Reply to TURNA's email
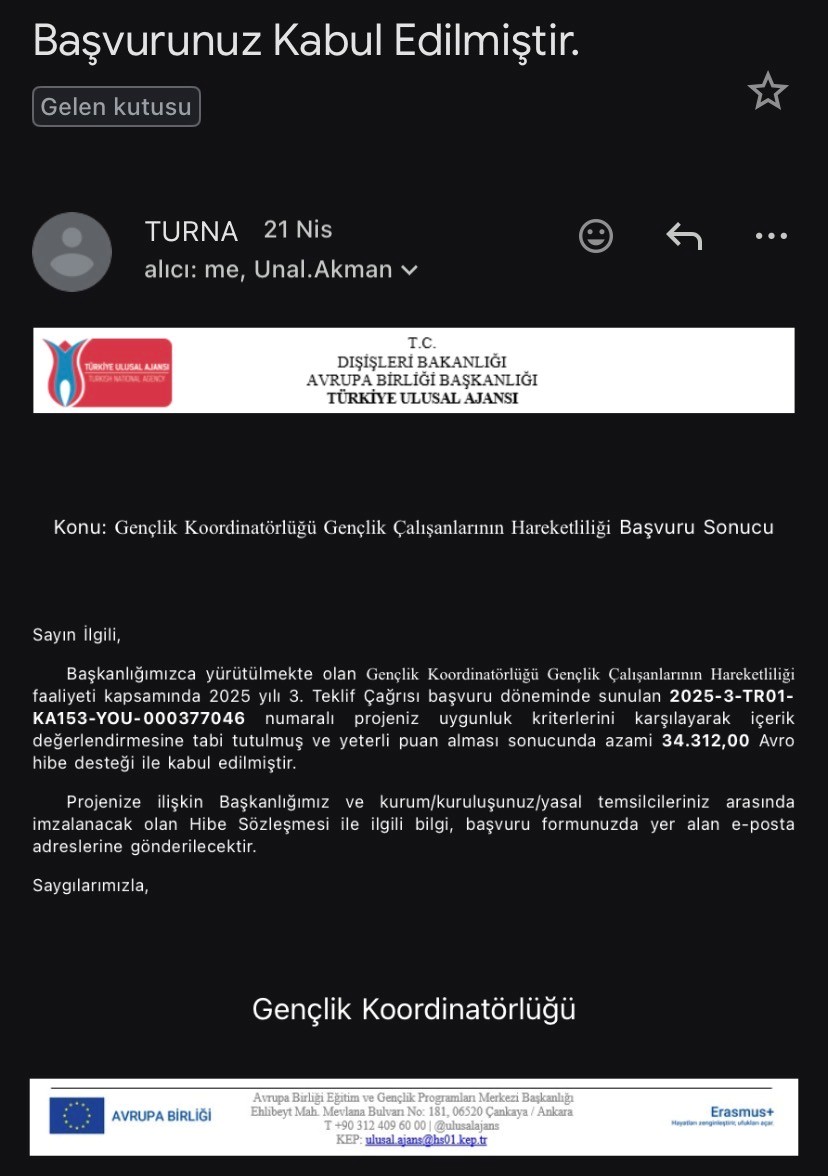The image size is (828, 1176). coord(684,236)
